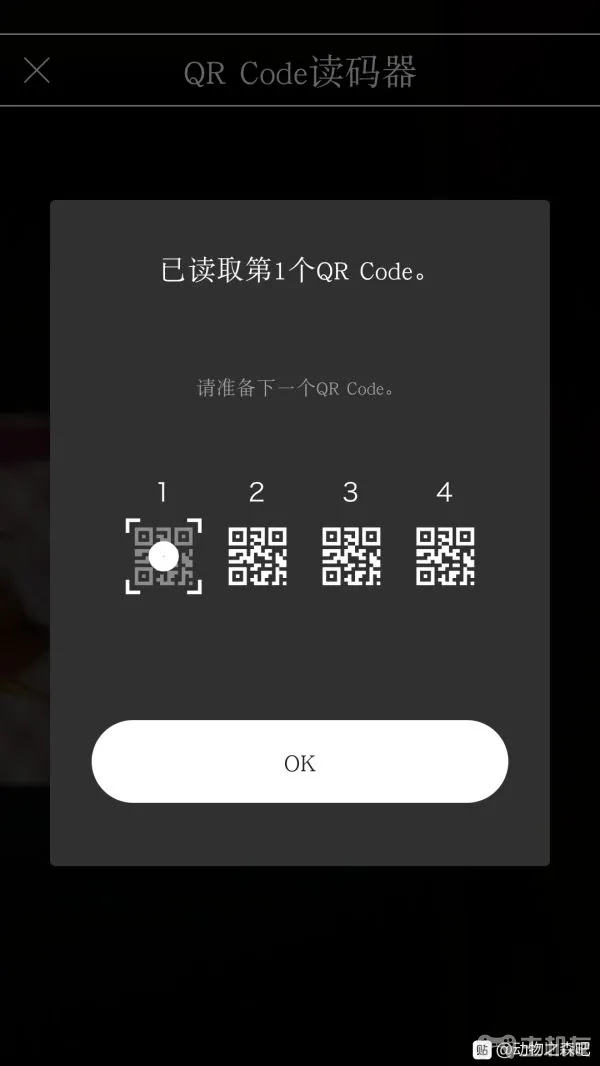Close the QR Code reader
Screen dimensions: 600x1066
(37, 70)
